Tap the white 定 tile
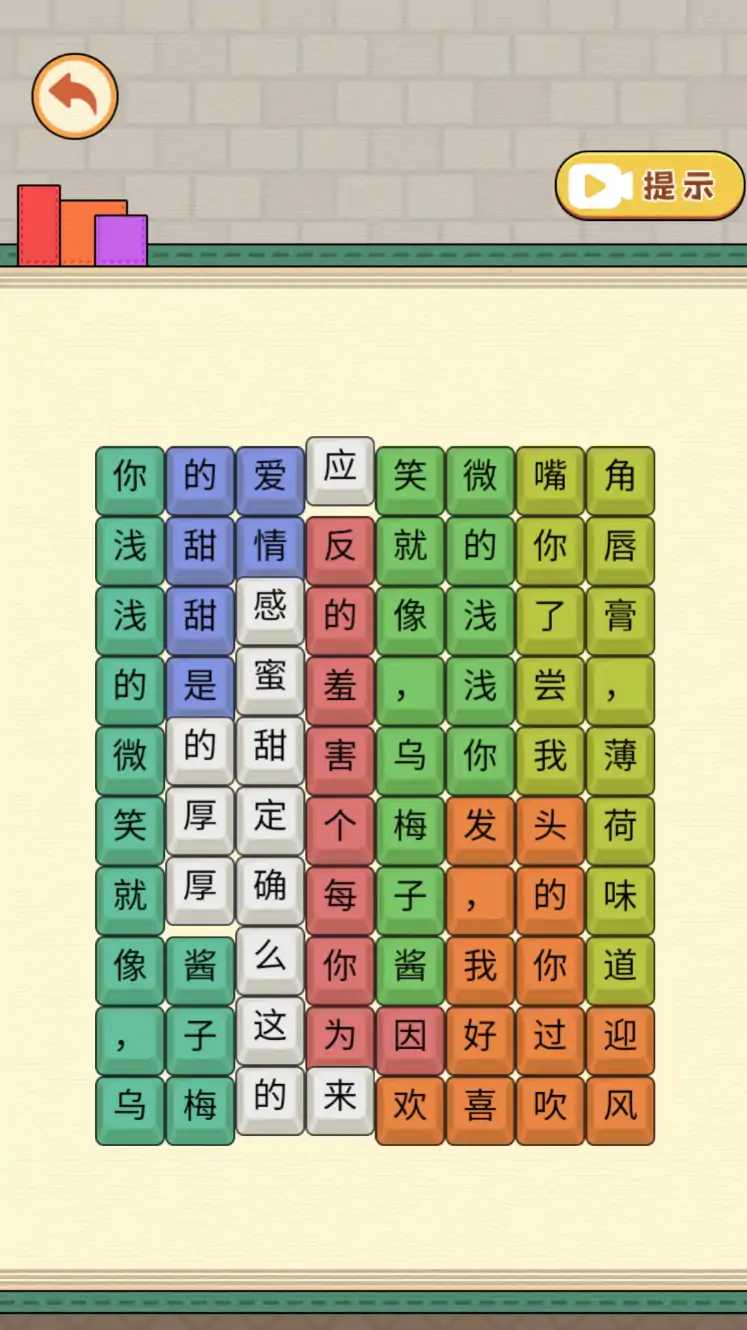The width and height of the screenshot is (747, 1330). coord(270,817)
